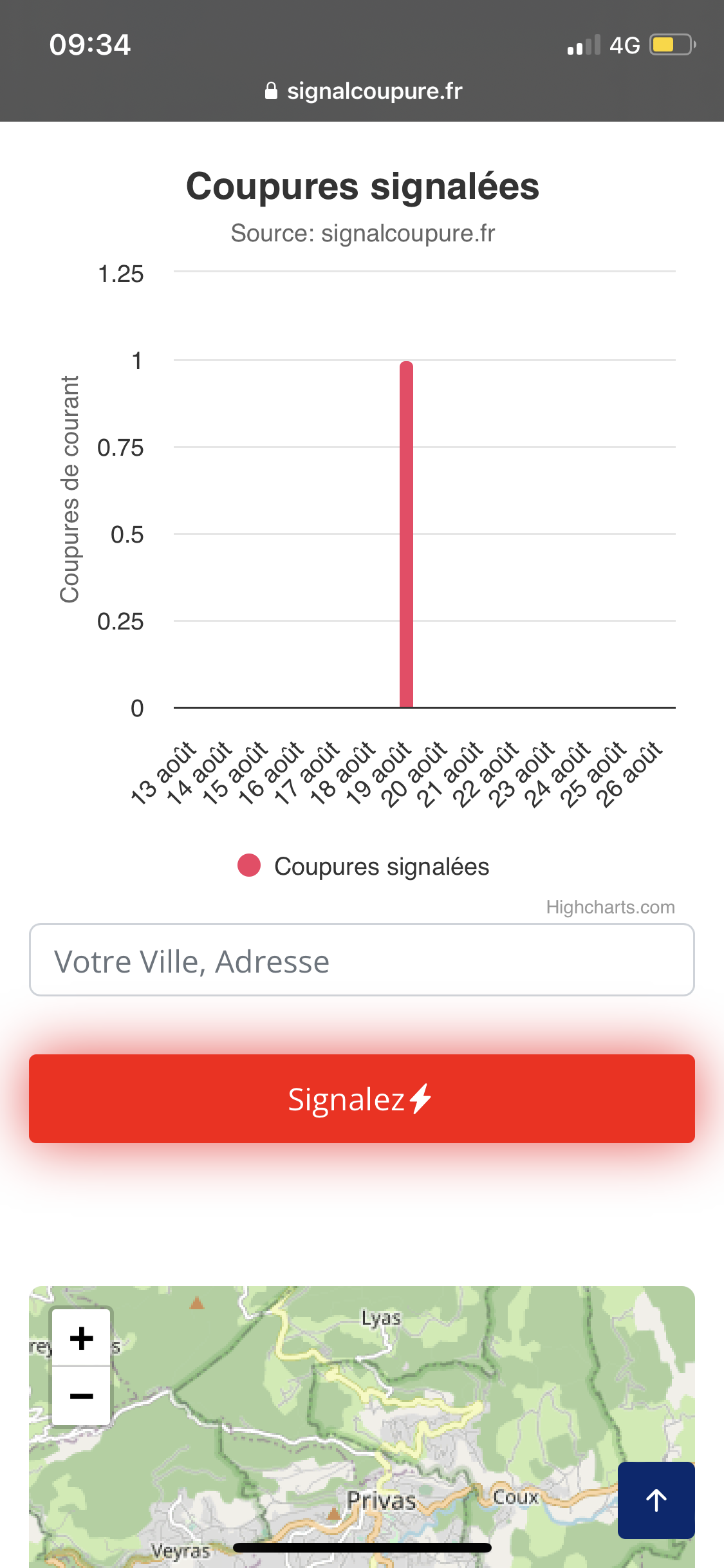Toggle the Coupures signalées legend item
This screenshot has height=1568, width=724.
pyautogui.click(x=363, y=866)
